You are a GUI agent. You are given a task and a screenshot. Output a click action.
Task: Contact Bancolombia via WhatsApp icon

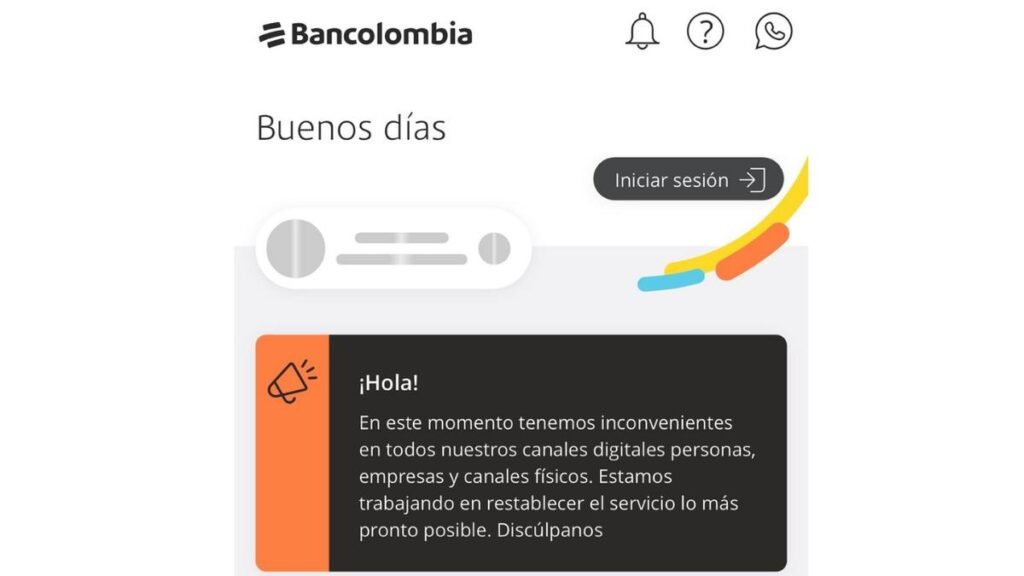[x=773, y=32]
